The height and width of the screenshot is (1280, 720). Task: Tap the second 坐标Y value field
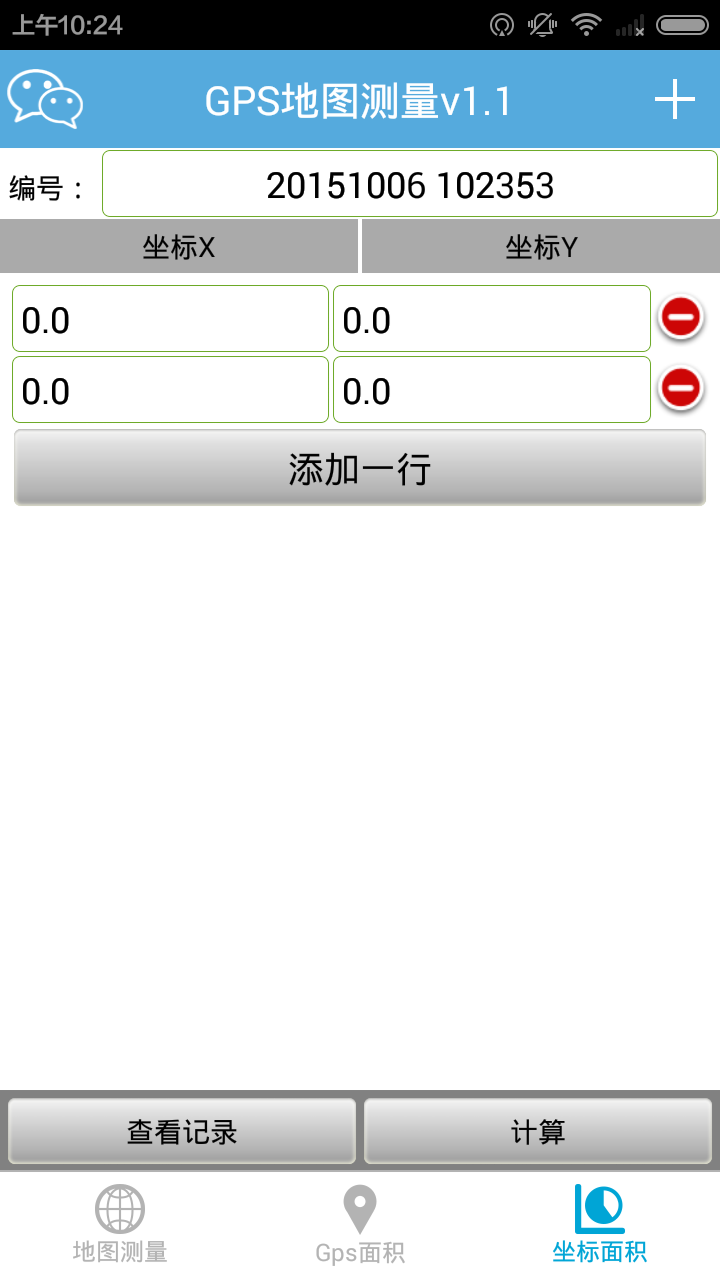(x=492, y=389)
